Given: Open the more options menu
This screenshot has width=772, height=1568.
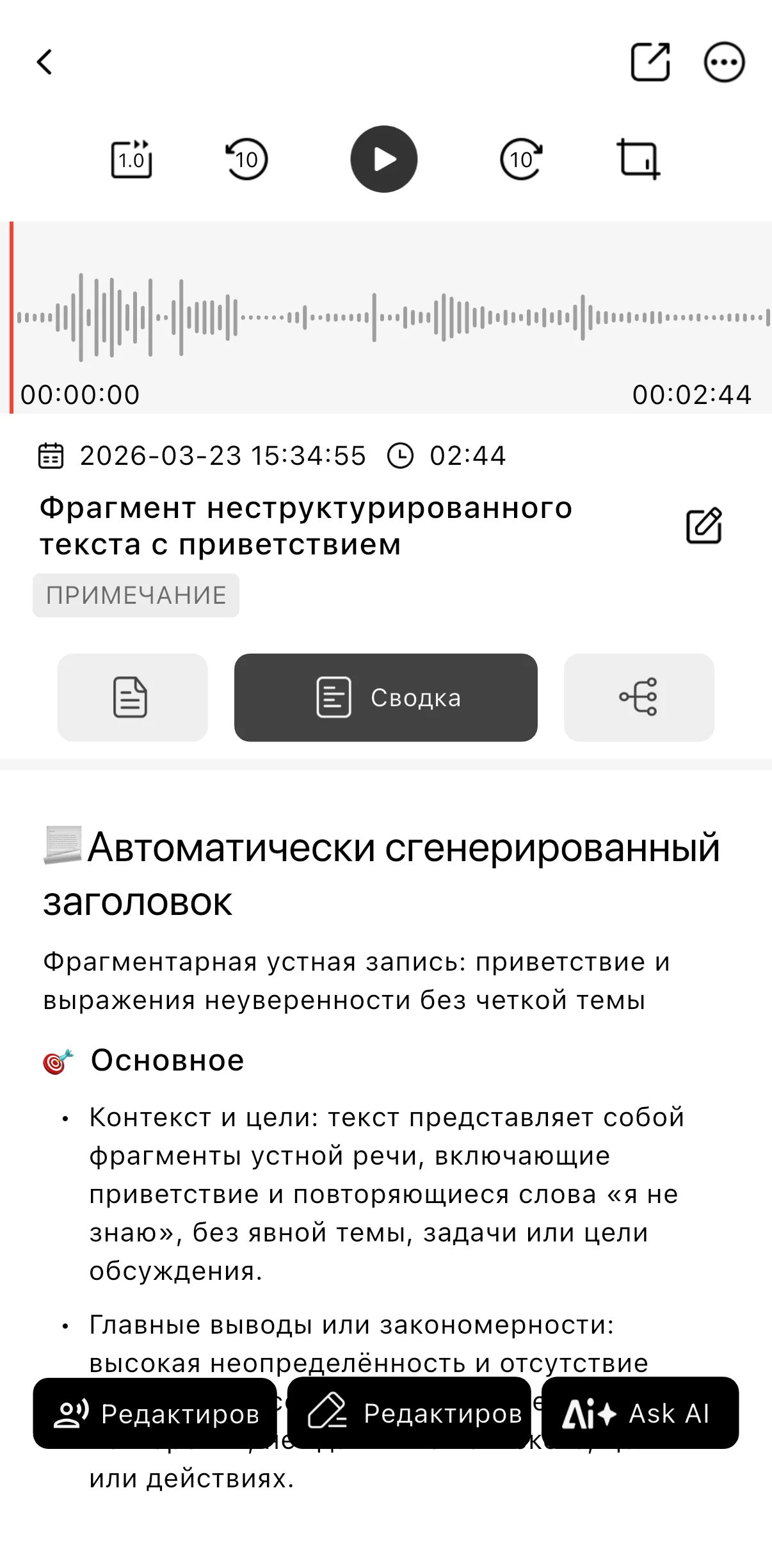Looking at the screenshot, I should 724,63.
